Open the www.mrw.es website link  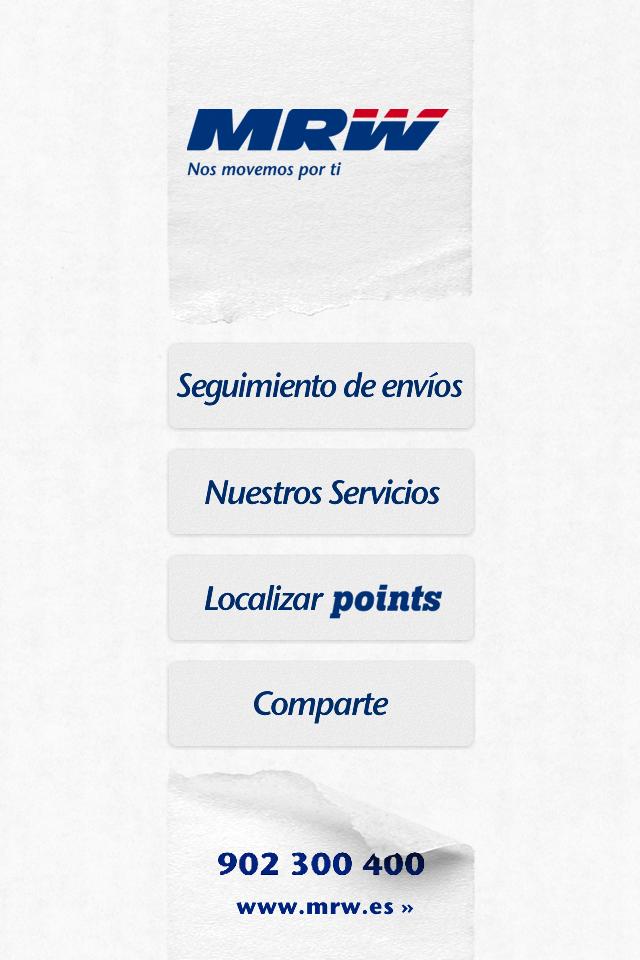(324, 908)
